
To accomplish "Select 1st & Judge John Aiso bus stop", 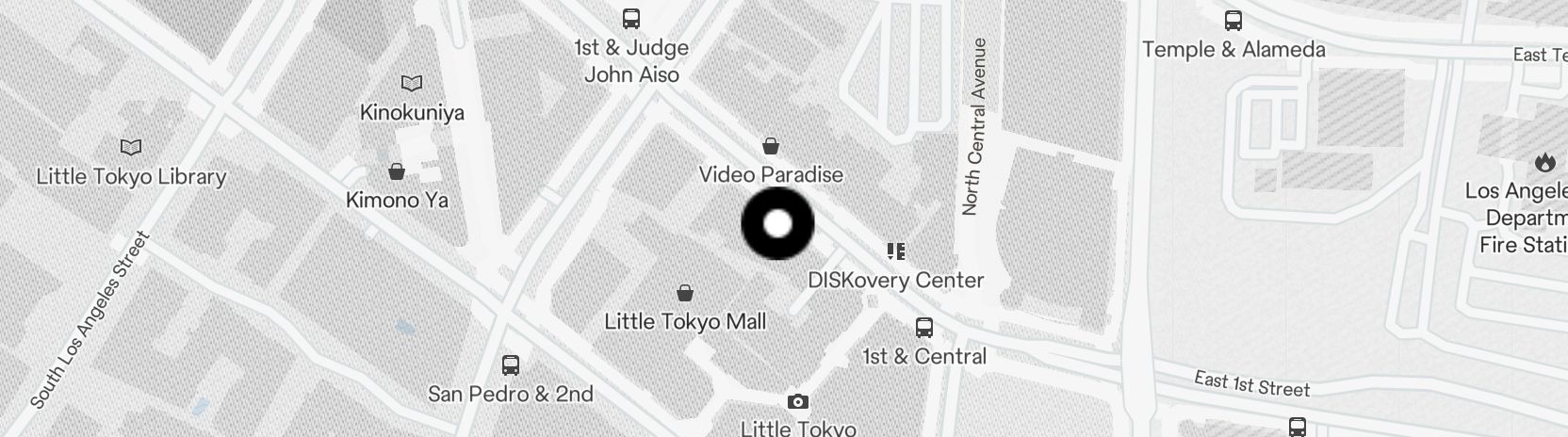I will click(631, 19).
